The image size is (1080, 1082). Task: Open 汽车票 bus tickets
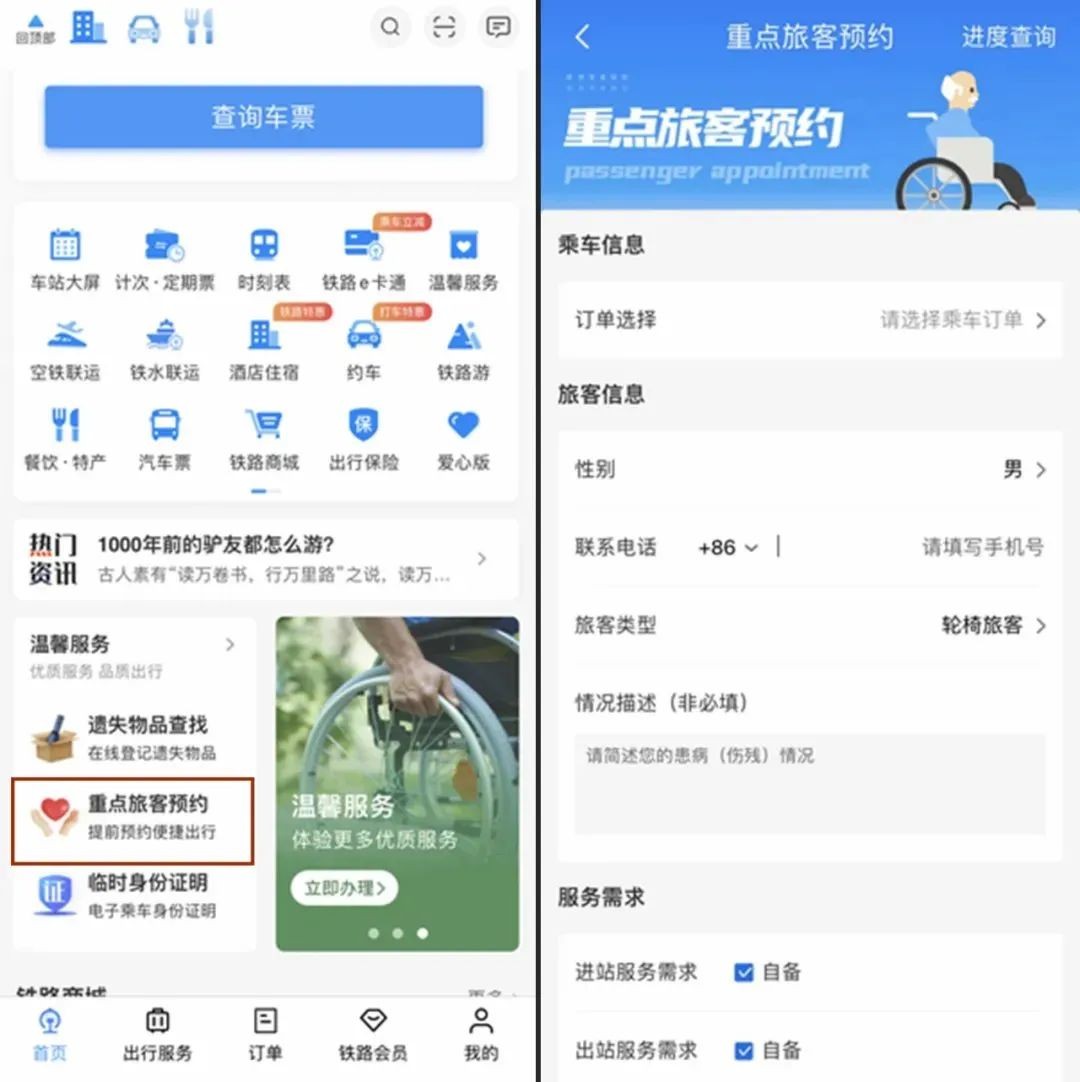click(165, 438)
